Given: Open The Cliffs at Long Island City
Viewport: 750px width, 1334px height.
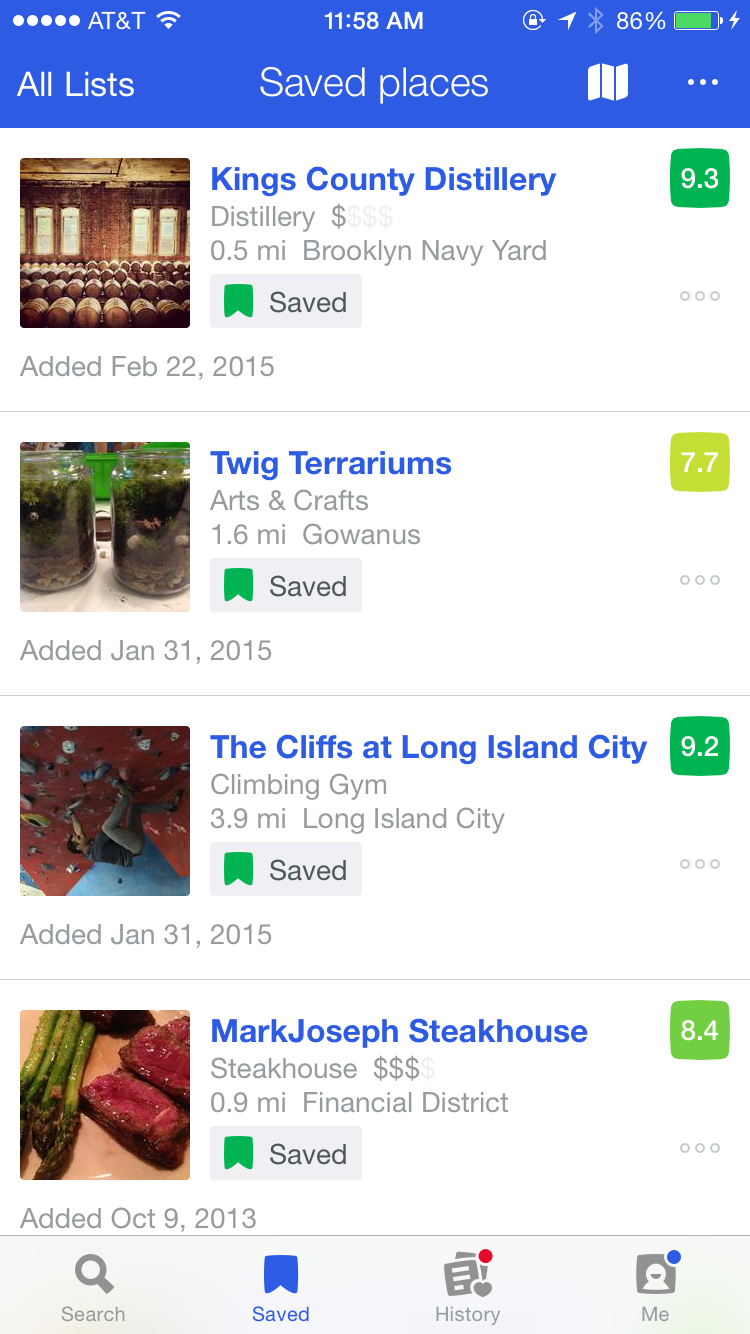Looking at the screenshot, I should (x=428, y=748).
